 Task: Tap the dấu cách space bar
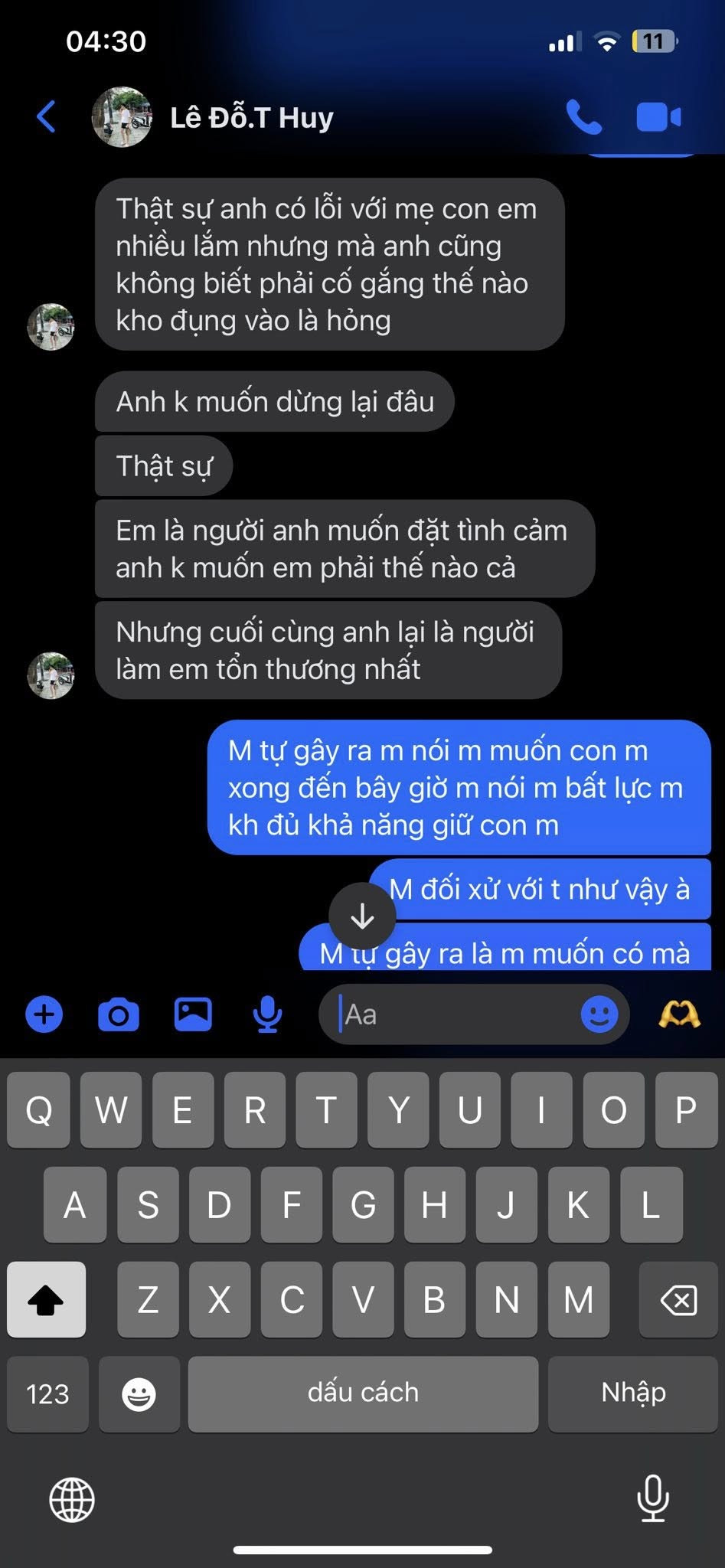363,1393
